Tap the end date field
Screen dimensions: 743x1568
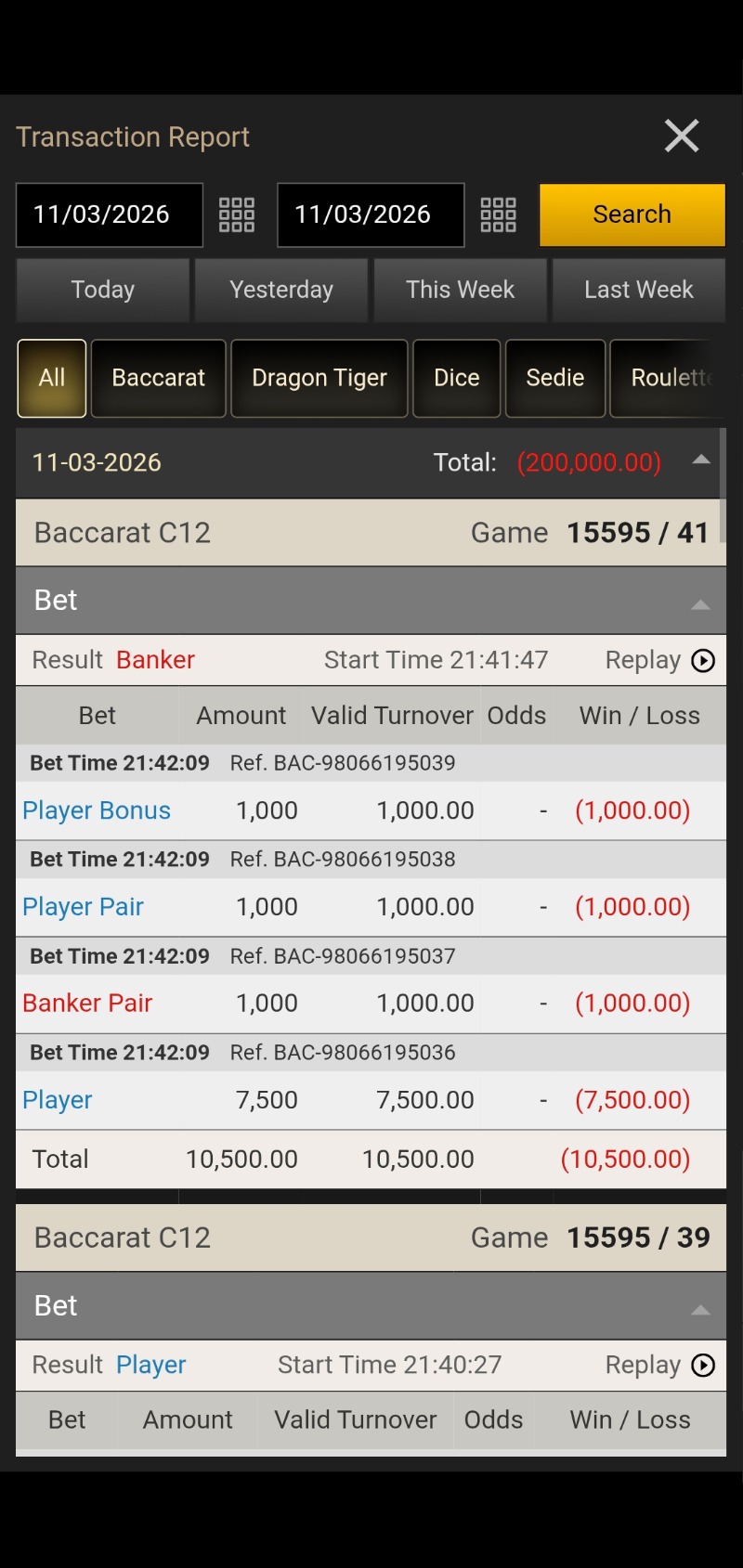click(x=370, y=214)
